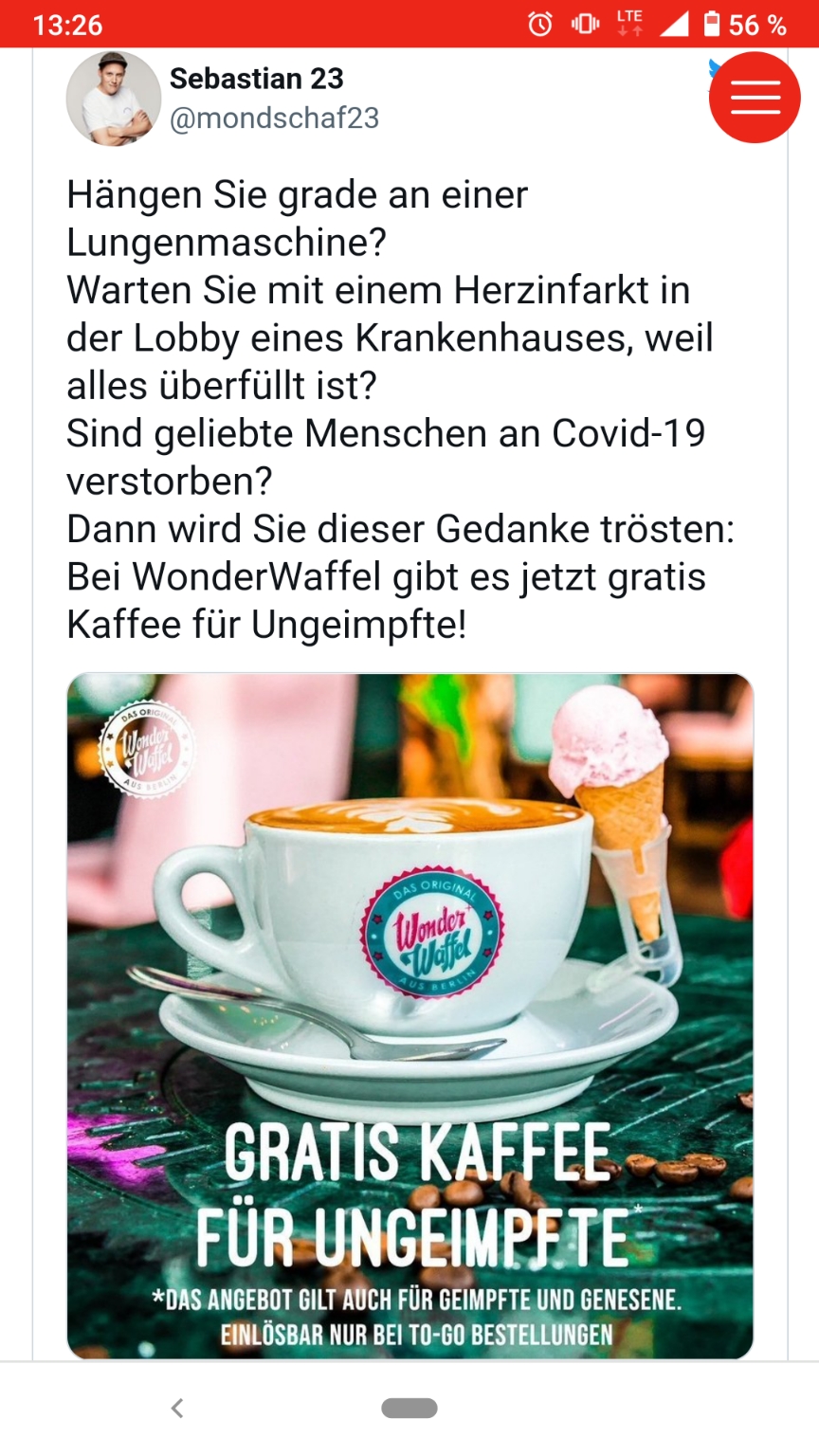The width and height of the screenshot is (819, 1456).
Task: Open the red hamburger menu button
Action: [x=755, y=98]
